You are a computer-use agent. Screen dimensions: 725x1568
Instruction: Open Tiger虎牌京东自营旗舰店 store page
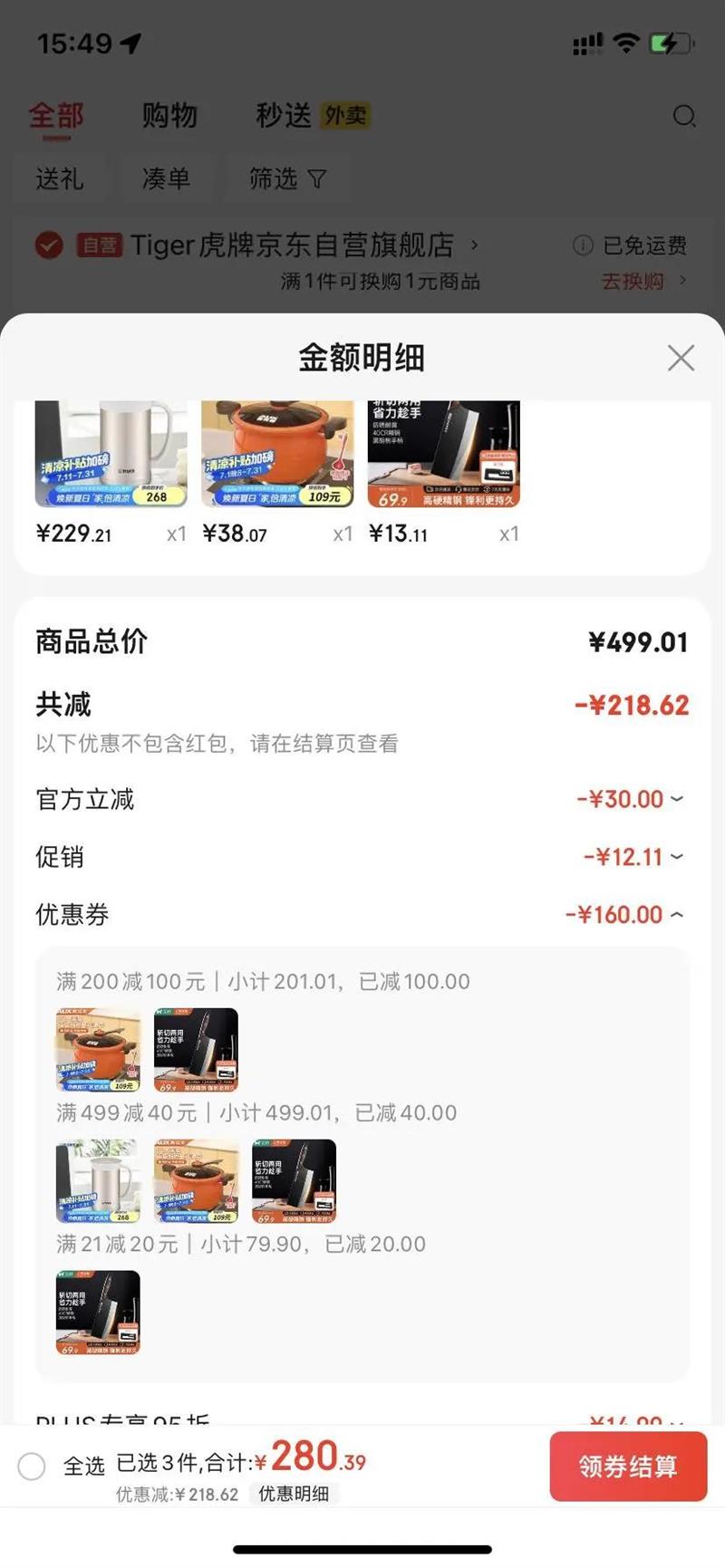[x=292, y=245]
